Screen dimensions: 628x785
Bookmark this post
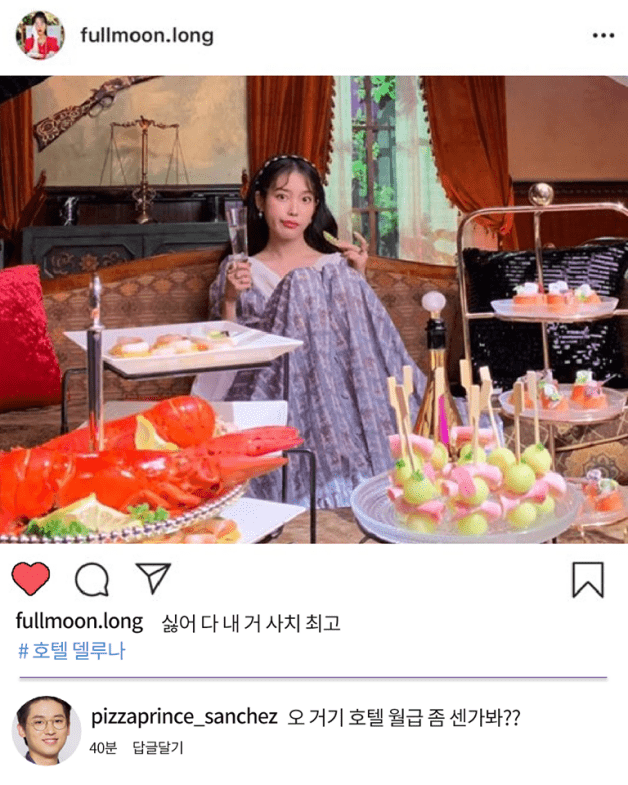(x=588, y=578)
